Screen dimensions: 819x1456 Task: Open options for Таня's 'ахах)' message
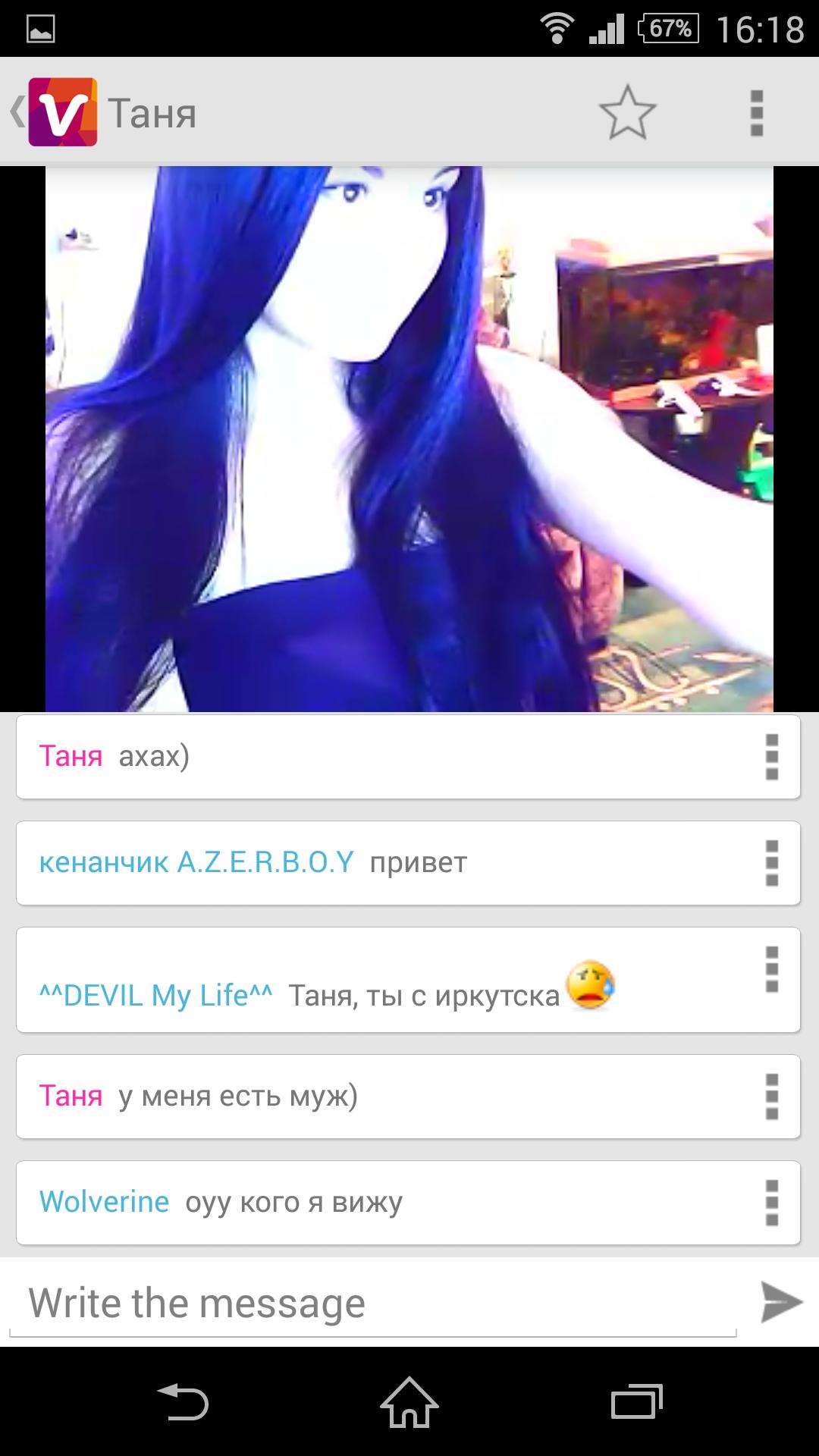pos(771,757)
